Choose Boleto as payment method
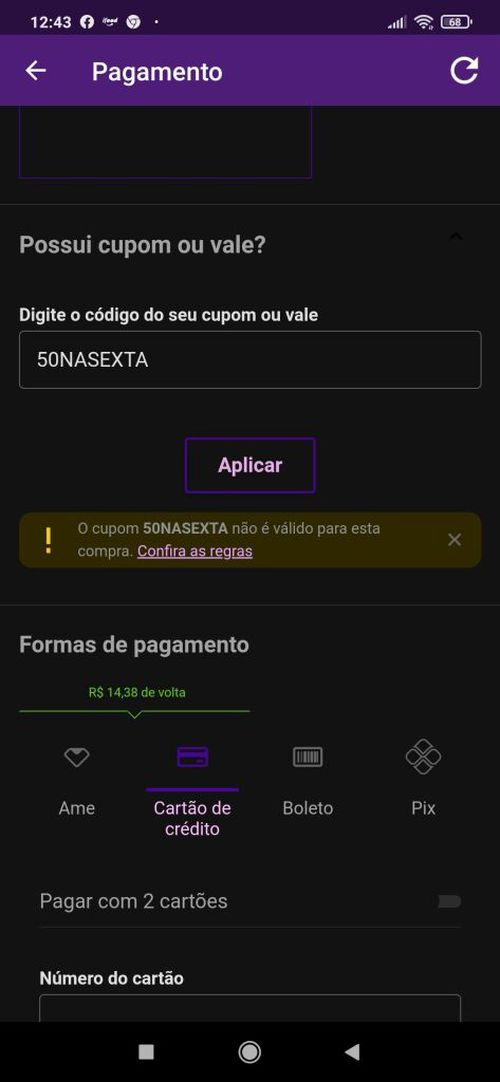This screenshot has width=500, height=1082. pos(308,780)
